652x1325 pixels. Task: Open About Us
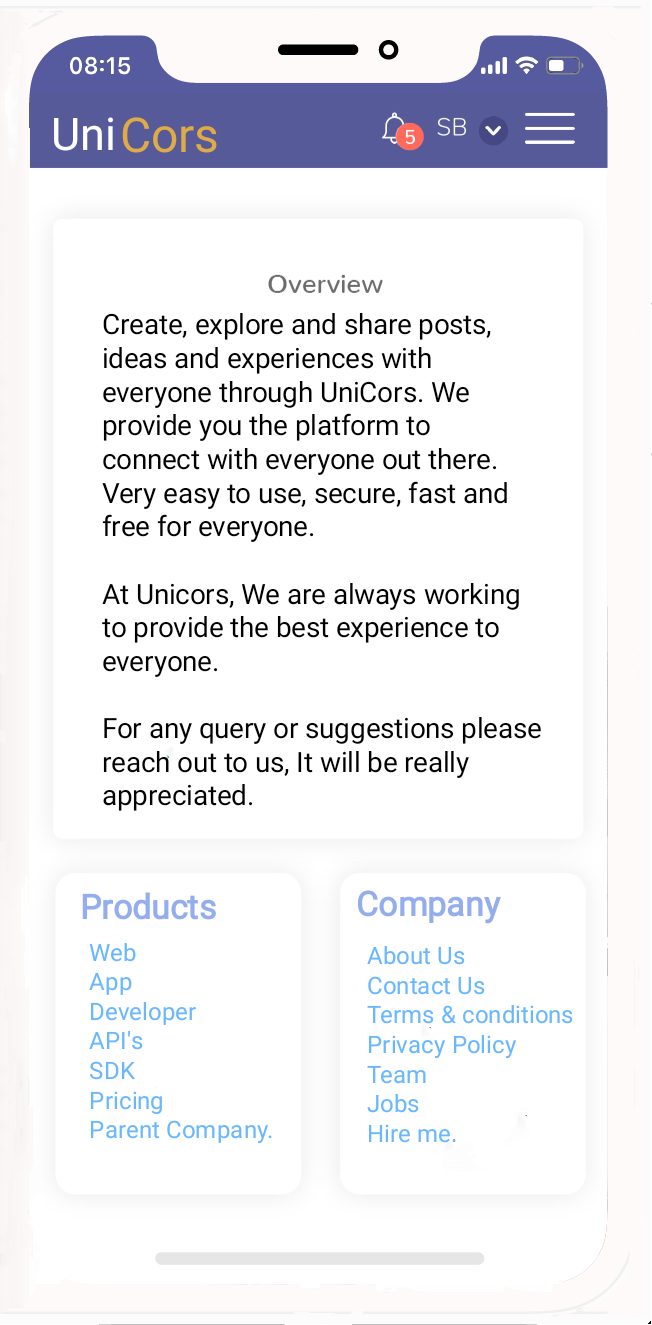pyautogui.click(x=416, y=956)
